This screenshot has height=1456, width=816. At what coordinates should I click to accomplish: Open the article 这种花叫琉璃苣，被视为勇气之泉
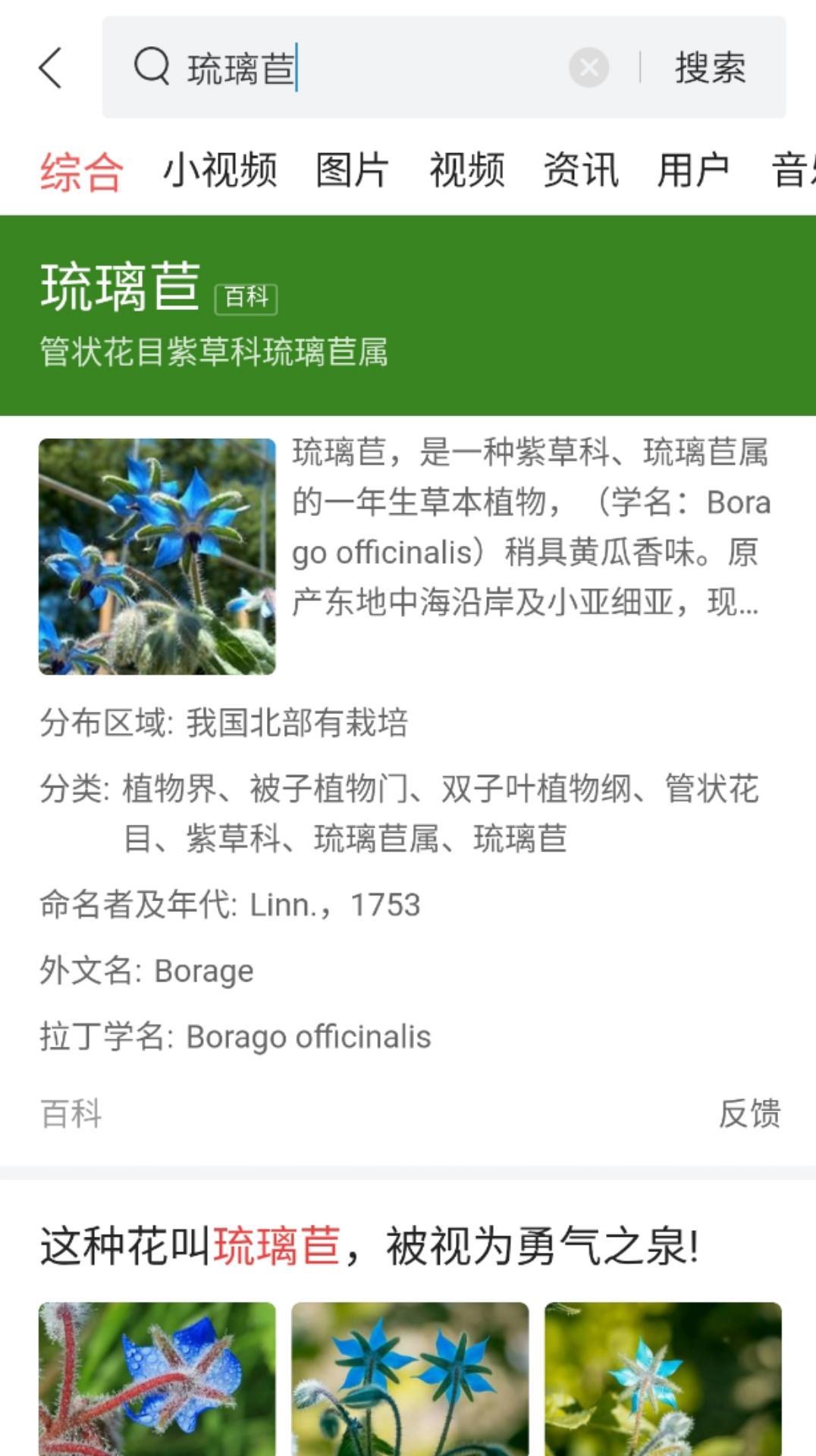point(369,1247)
